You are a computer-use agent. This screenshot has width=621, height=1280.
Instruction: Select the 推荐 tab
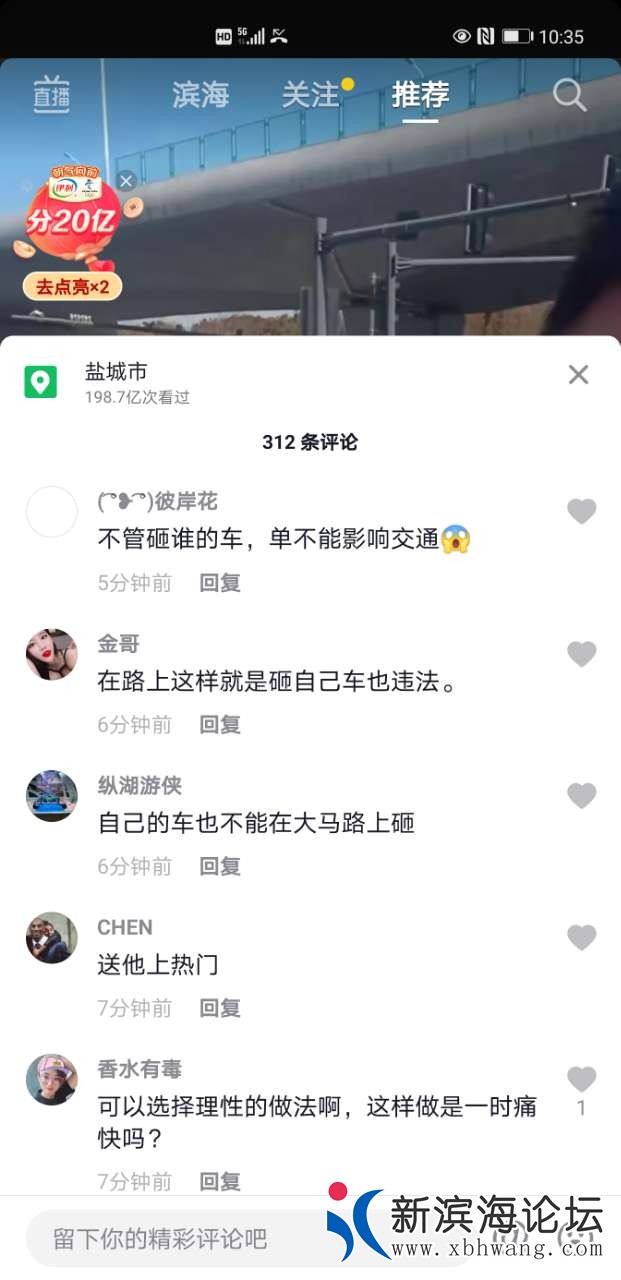click(x=420, y=95)
